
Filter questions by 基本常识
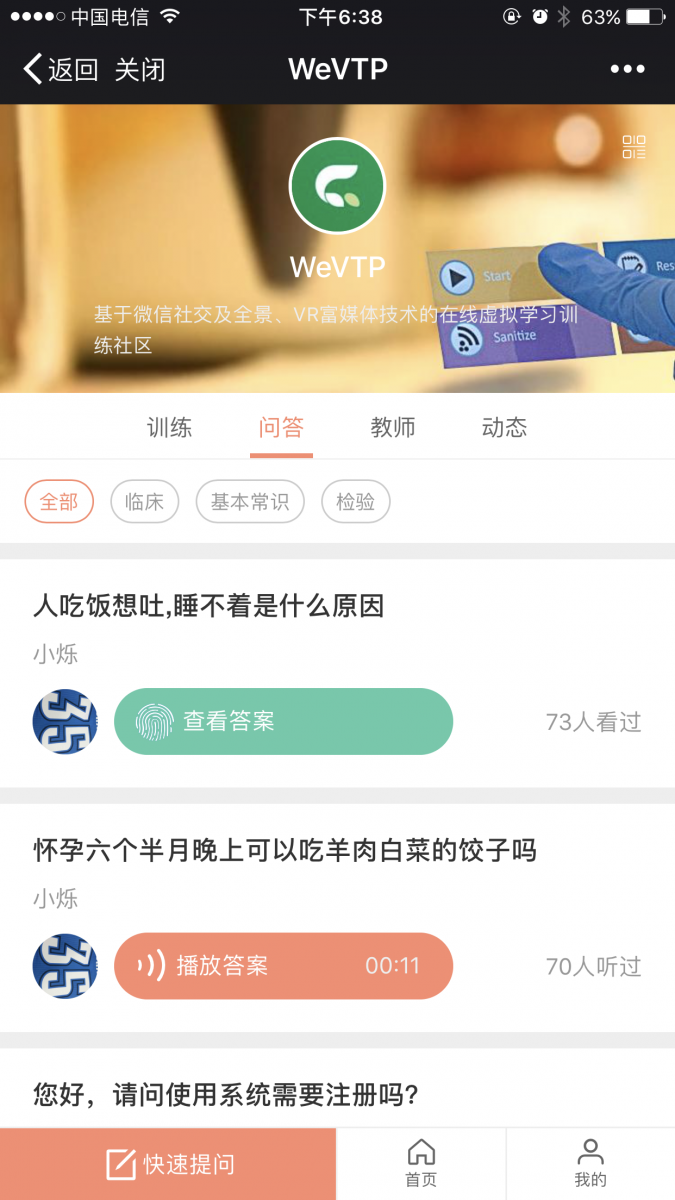point(250,502)
